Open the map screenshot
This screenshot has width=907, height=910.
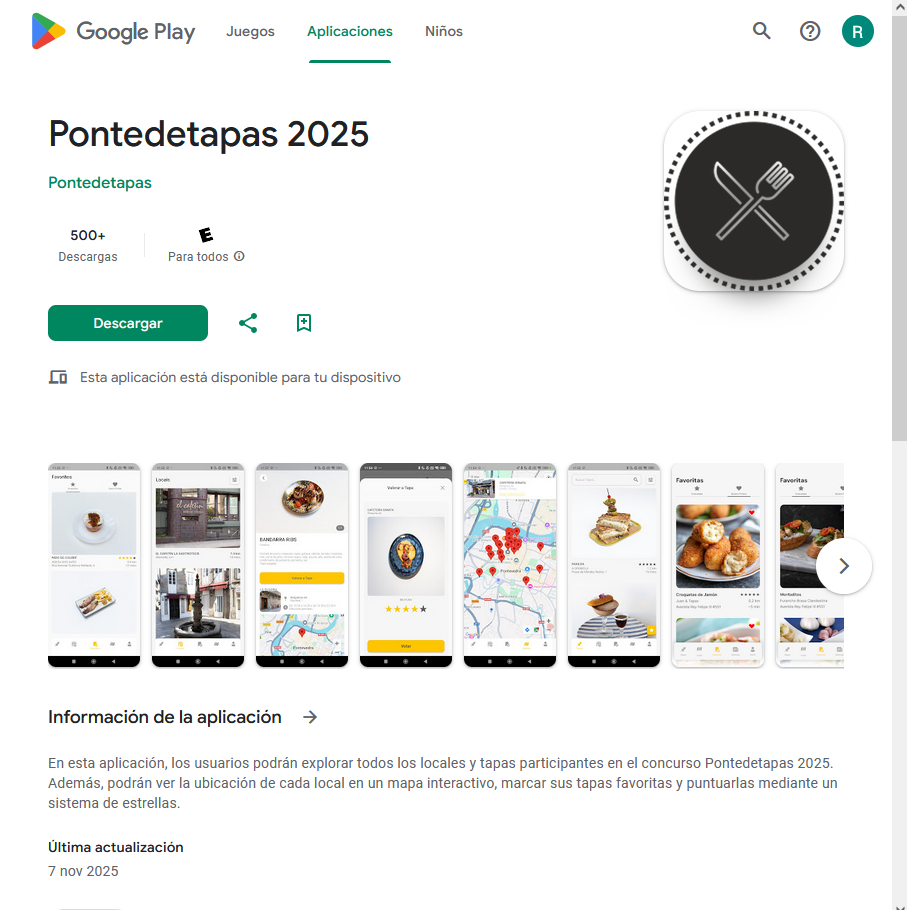510,565
